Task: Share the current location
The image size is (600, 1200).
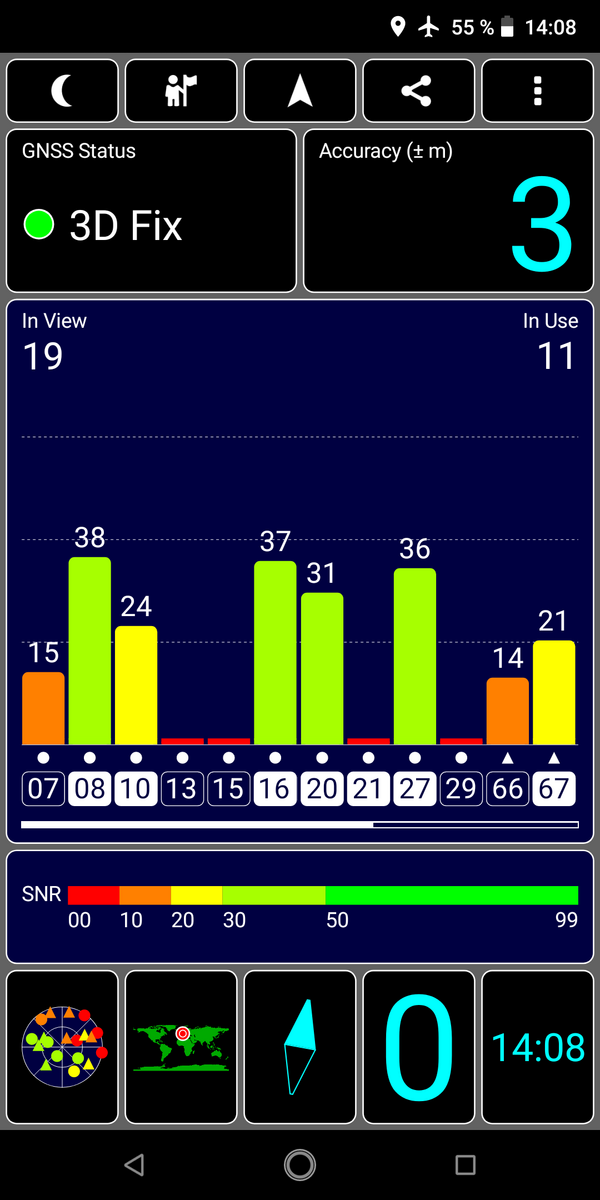Action: 418,91
